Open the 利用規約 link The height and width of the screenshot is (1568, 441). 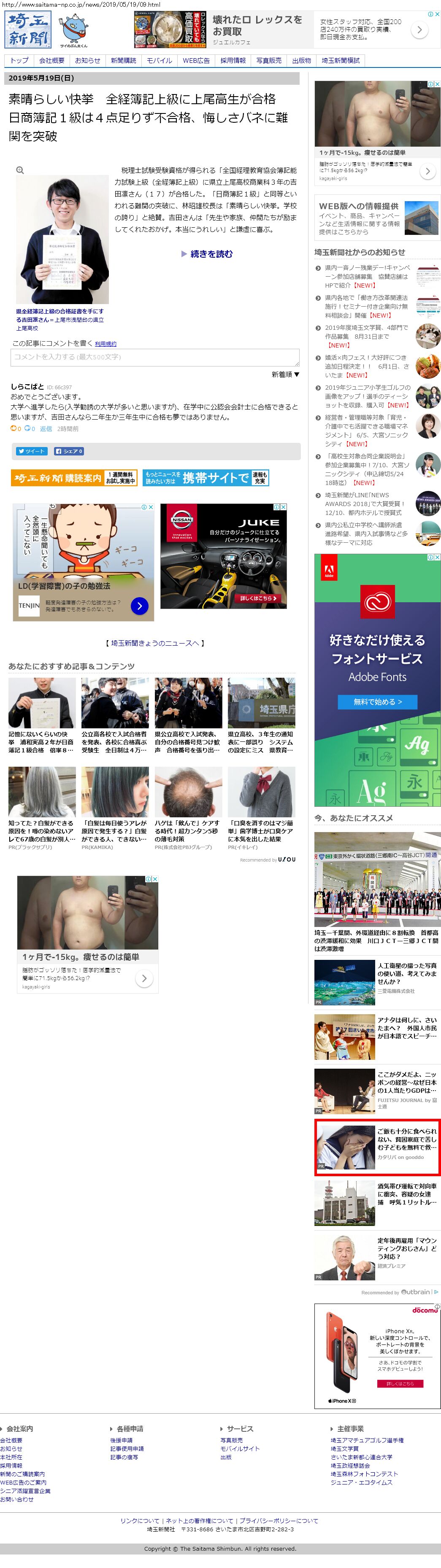click(106, 344)
